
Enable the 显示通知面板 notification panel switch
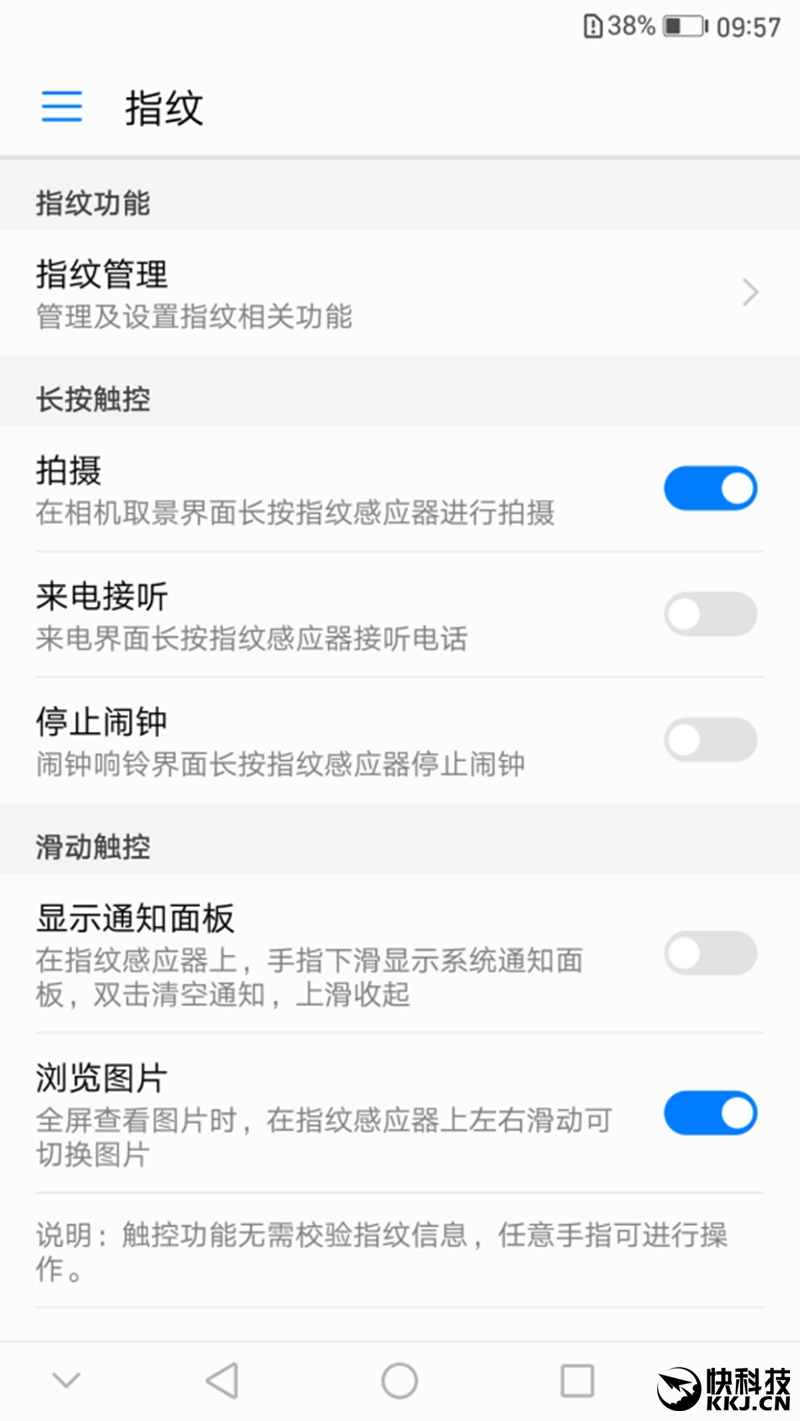click(710, 953)
